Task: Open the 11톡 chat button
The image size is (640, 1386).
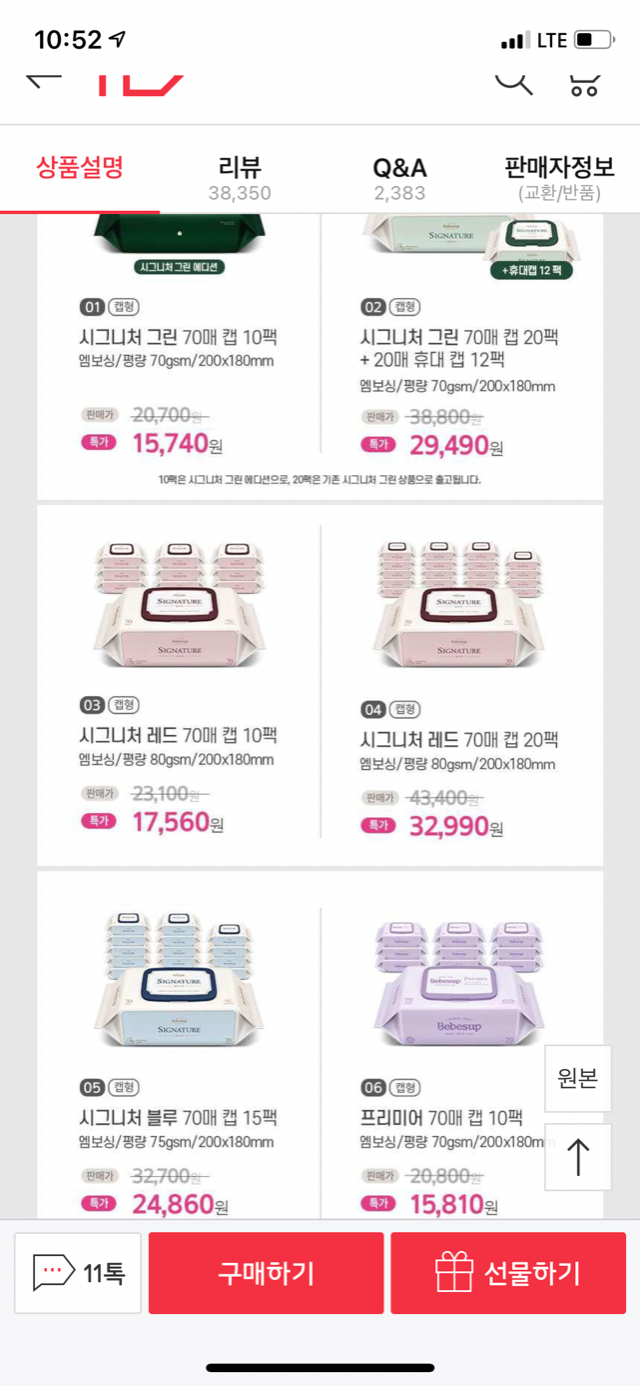Action: coord(78,1273)
